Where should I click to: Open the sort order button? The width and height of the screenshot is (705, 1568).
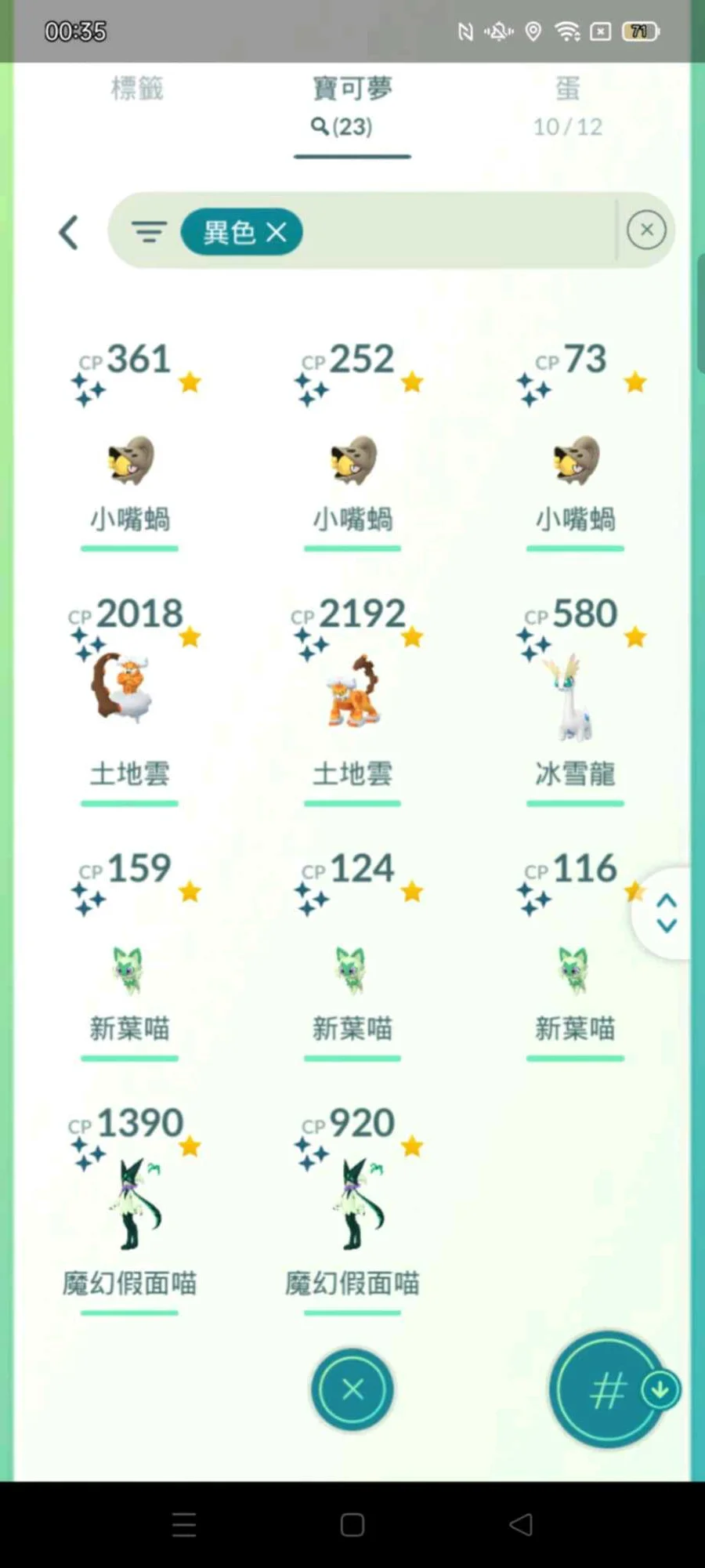pos(609,1389)
